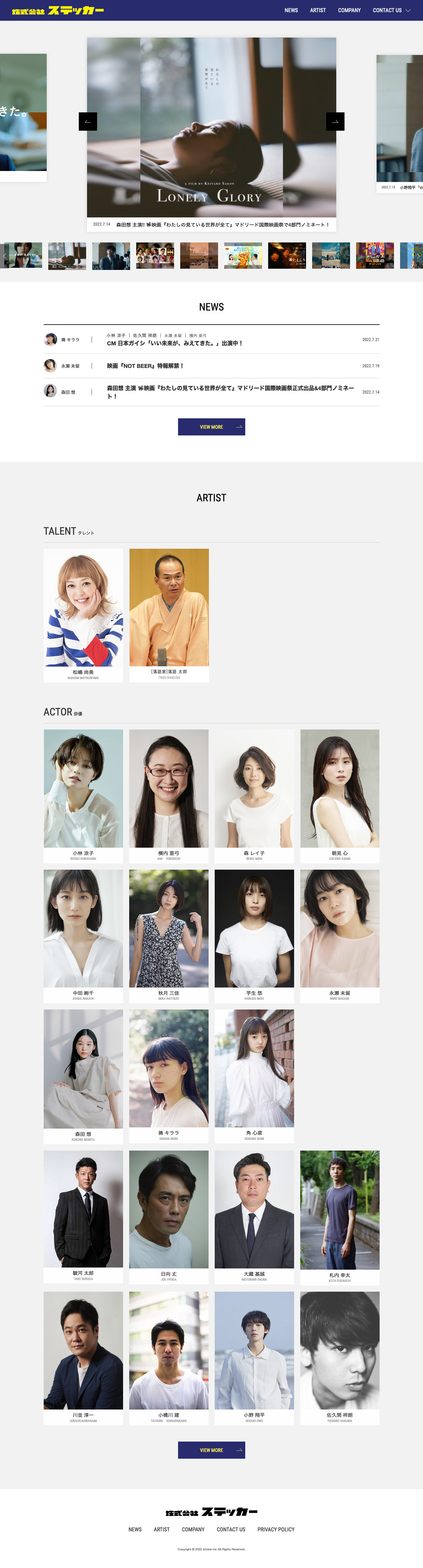Viewport: 423px width, 1568px height.
Task: Open NEWS in the top navigation
Action: [291, 10]
